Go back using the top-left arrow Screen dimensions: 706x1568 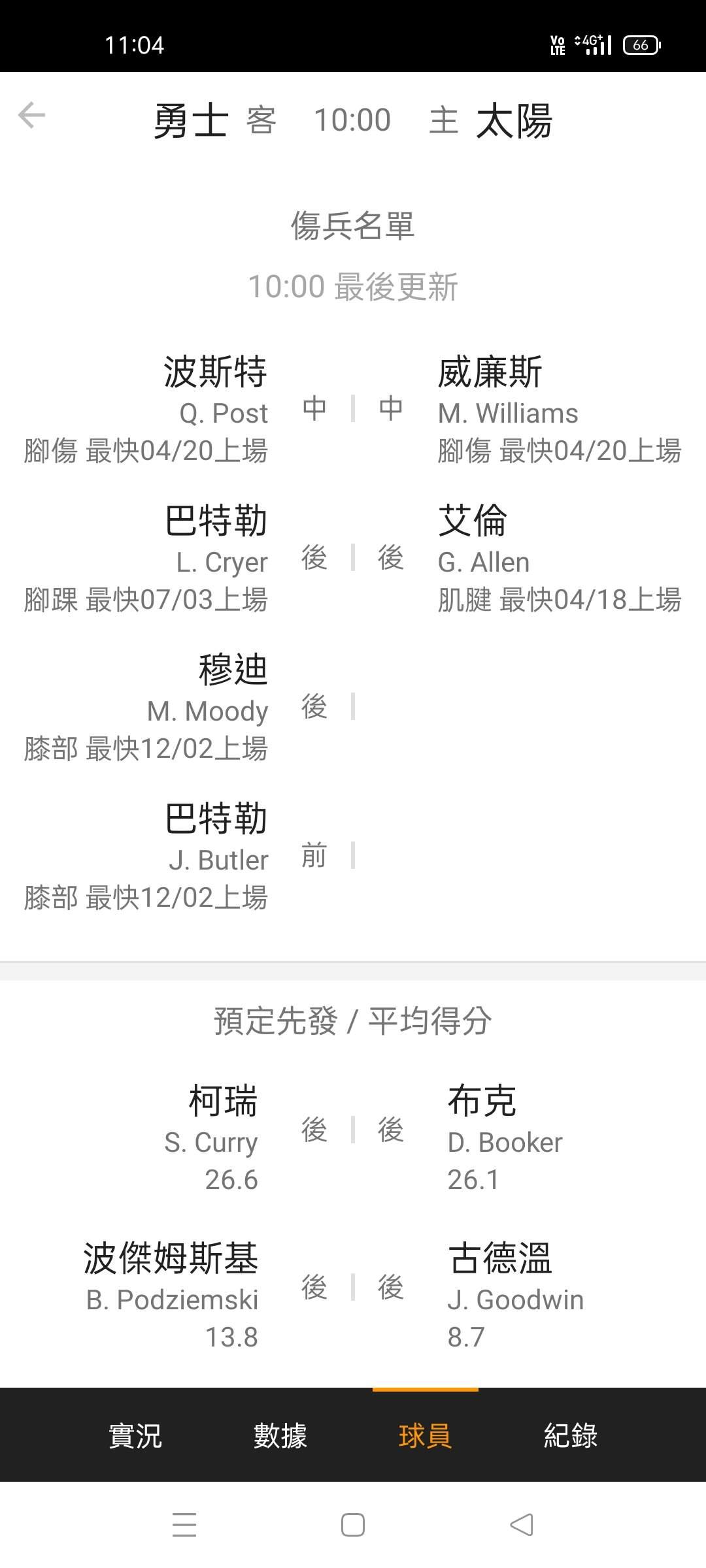(31, 116)
